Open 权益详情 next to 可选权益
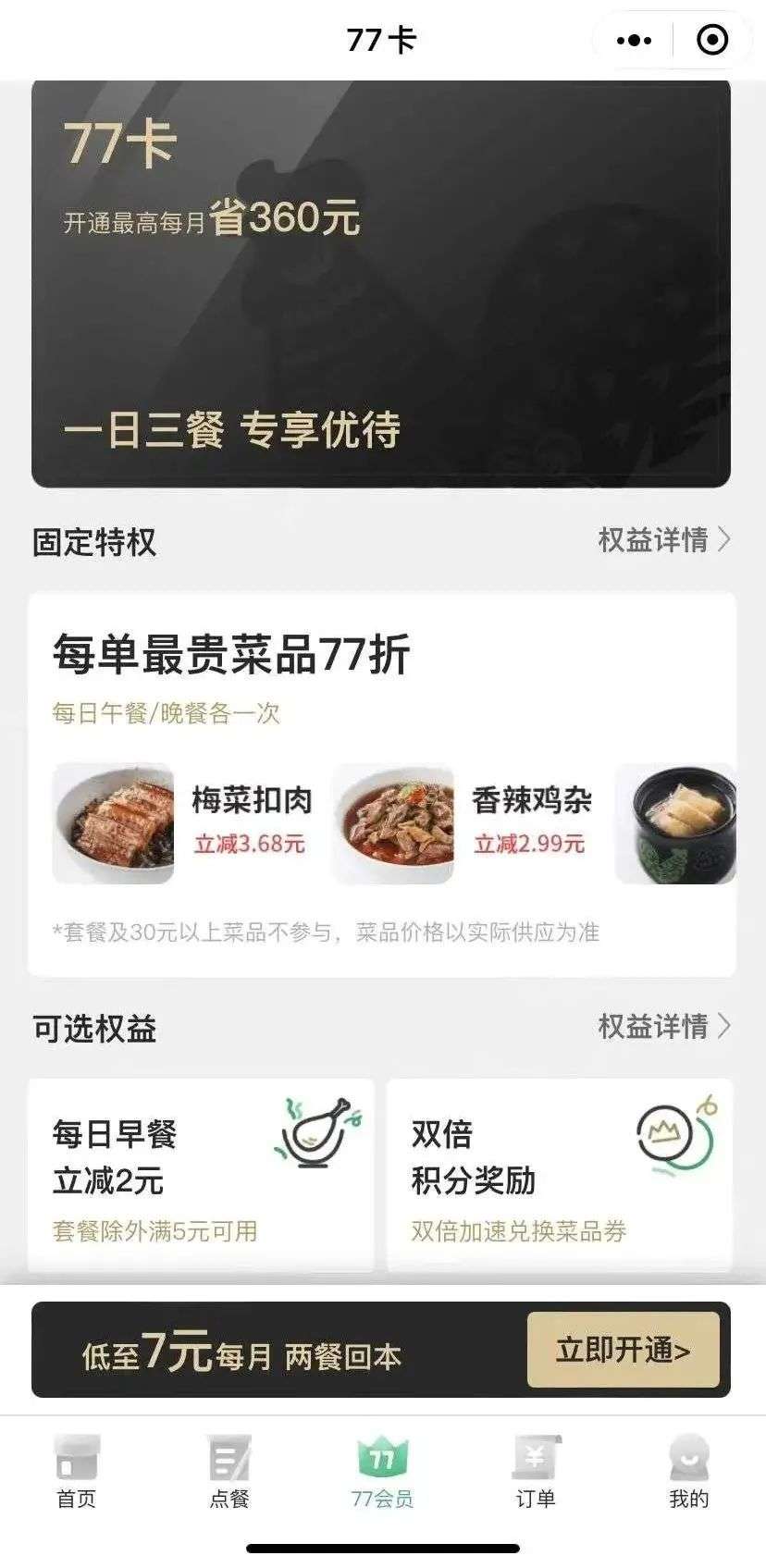 [x=663, y=1026]
